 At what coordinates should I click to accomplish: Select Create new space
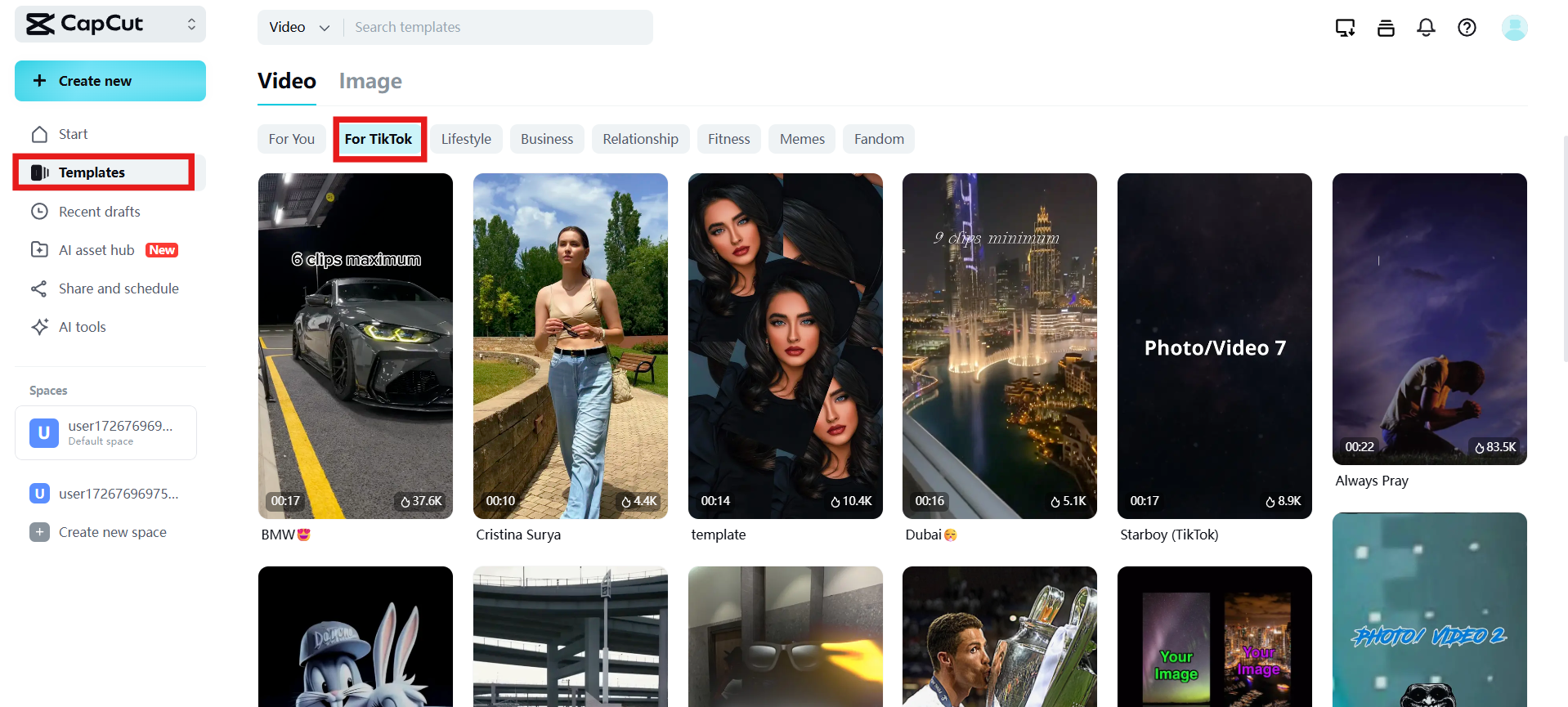tap(112, 532)
